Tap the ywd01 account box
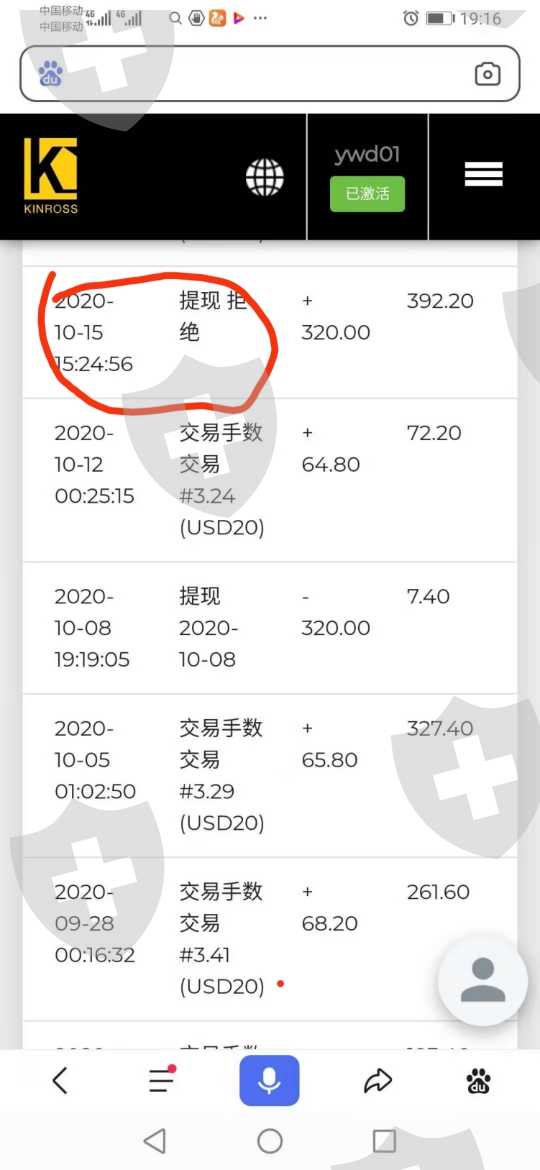 pos(367,177)
